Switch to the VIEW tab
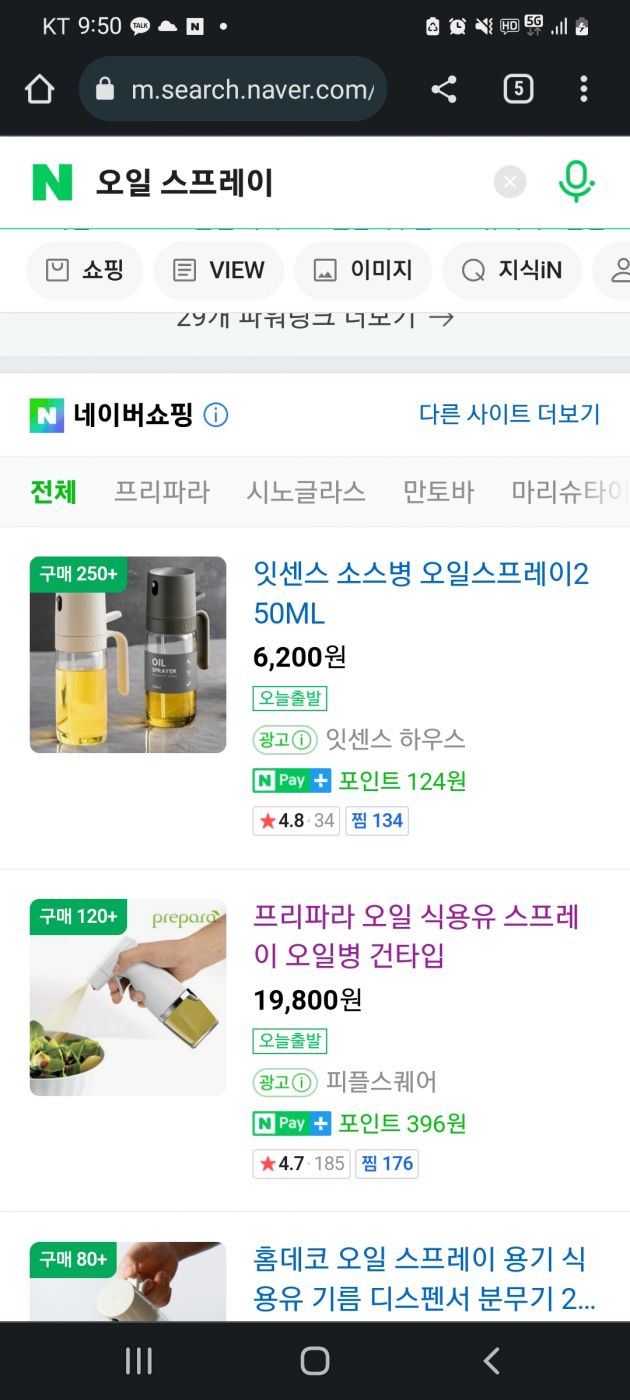Viewport: 630px width, 1400px height. click(218, 270)
